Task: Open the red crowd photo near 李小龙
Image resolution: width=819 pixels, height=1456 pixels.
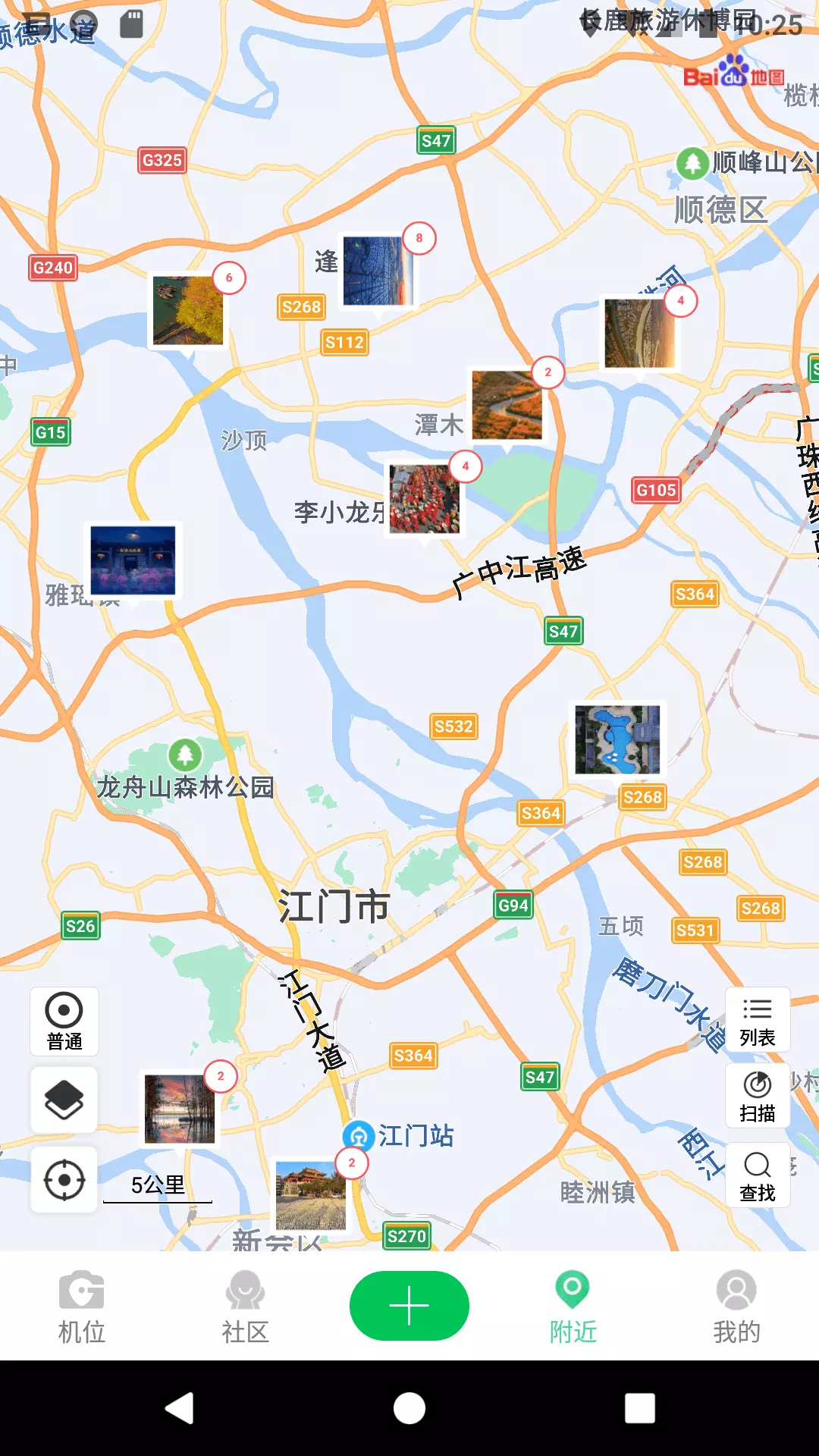Action: 425,499
